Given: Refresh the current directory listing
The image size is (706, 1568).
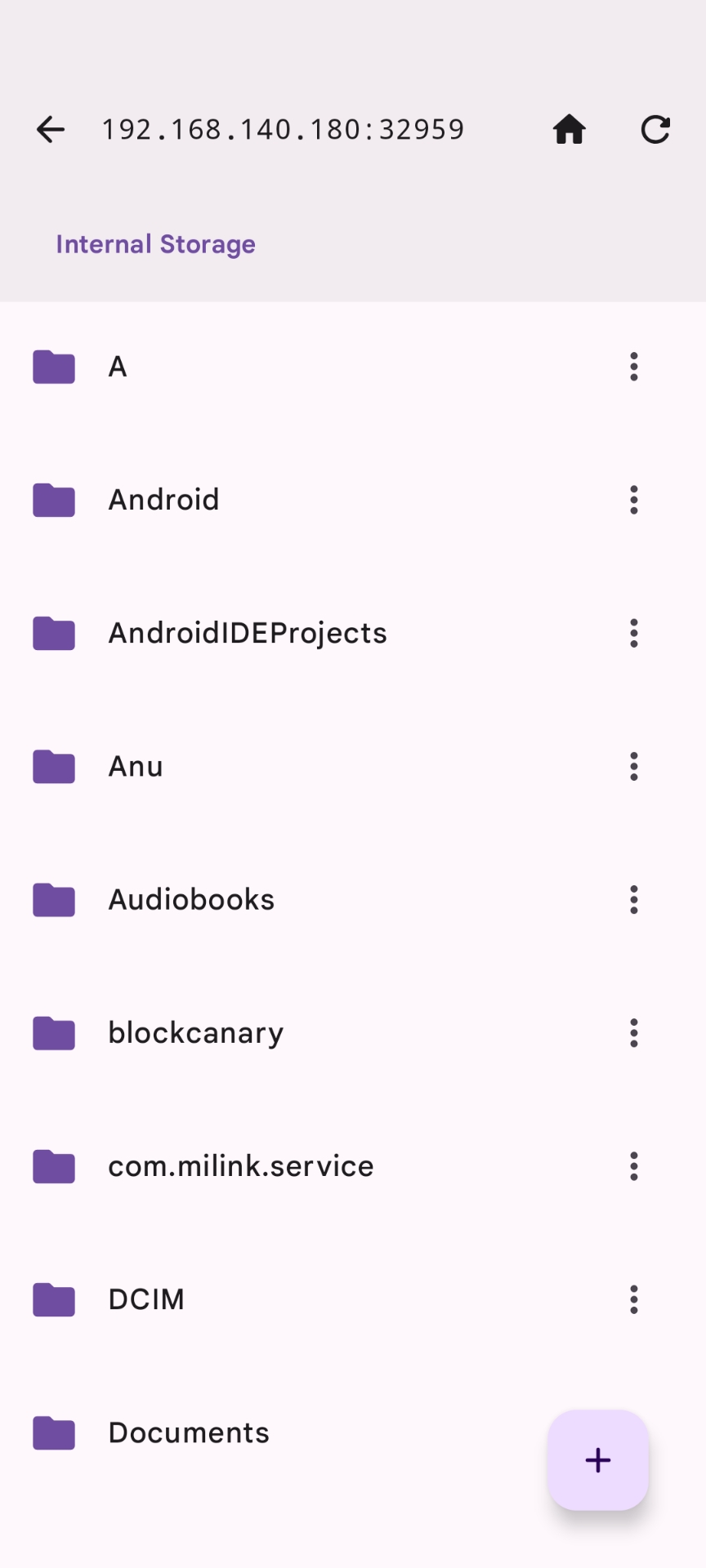Looking at the screenshot, I should point(656,129).
